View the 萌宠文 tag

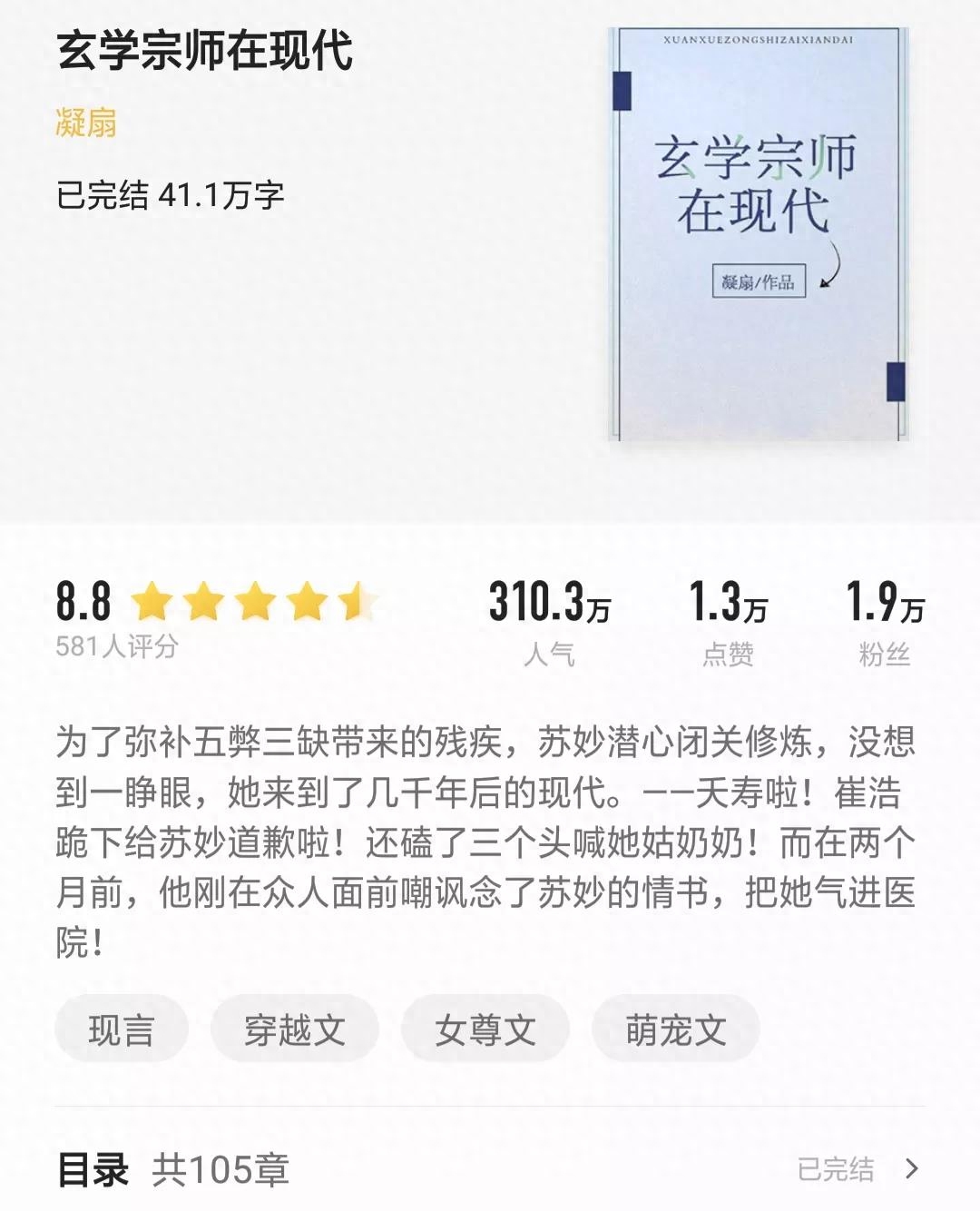click(x=675, y=1029)
